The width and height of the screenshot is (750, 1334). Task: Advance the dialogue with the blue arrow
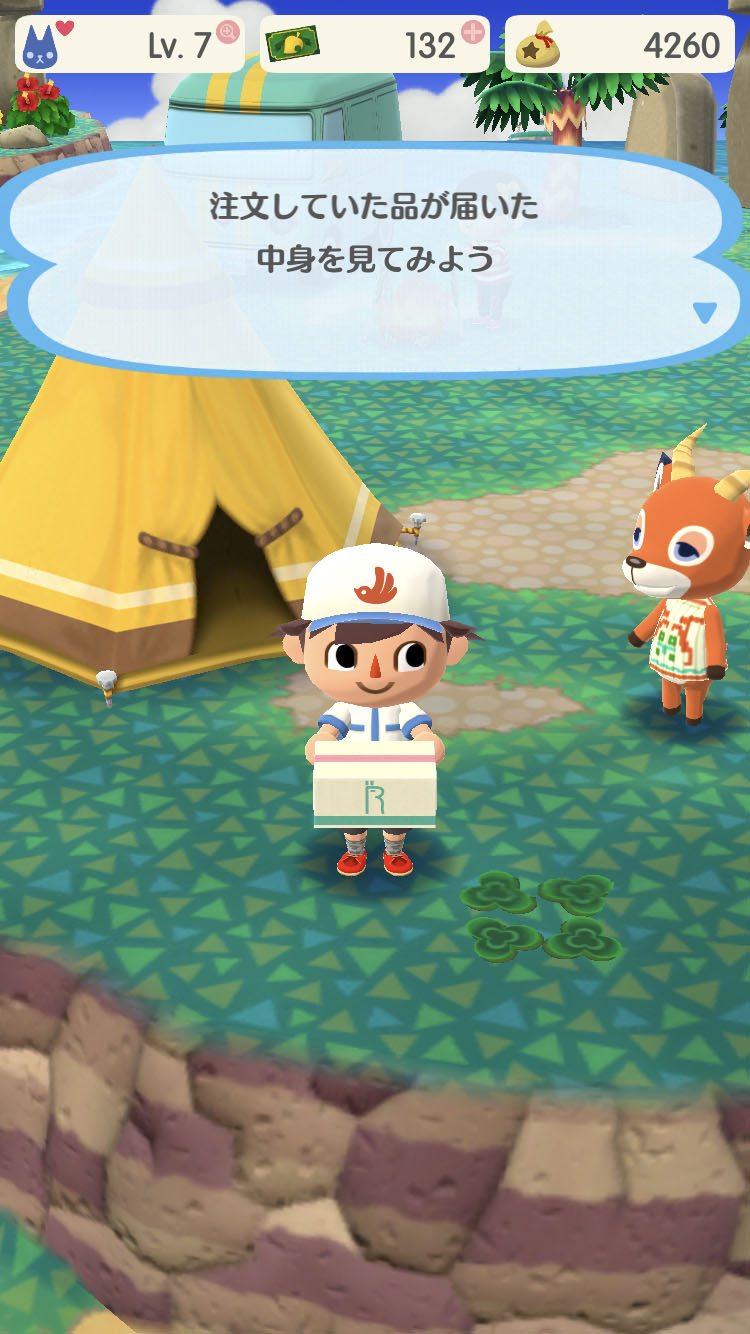click(x=705, y=313)
